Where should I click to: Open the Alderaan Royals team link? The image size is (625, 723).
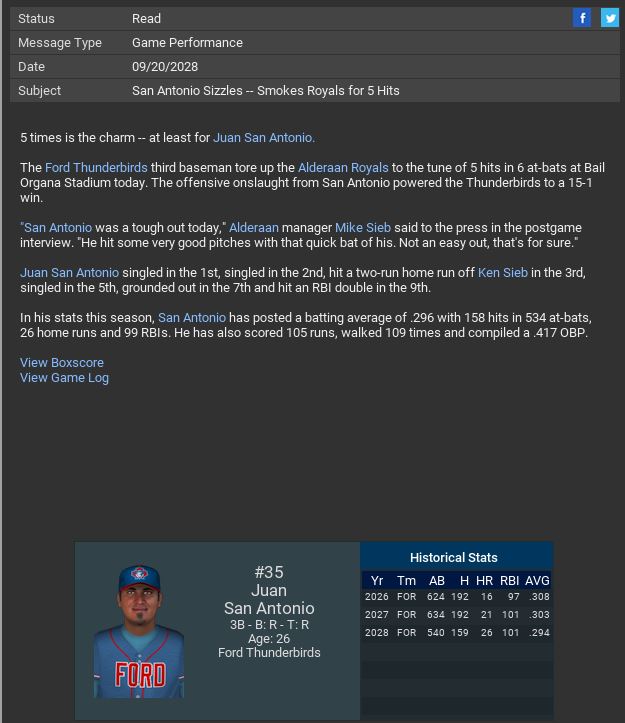click(x=343, y=168)
